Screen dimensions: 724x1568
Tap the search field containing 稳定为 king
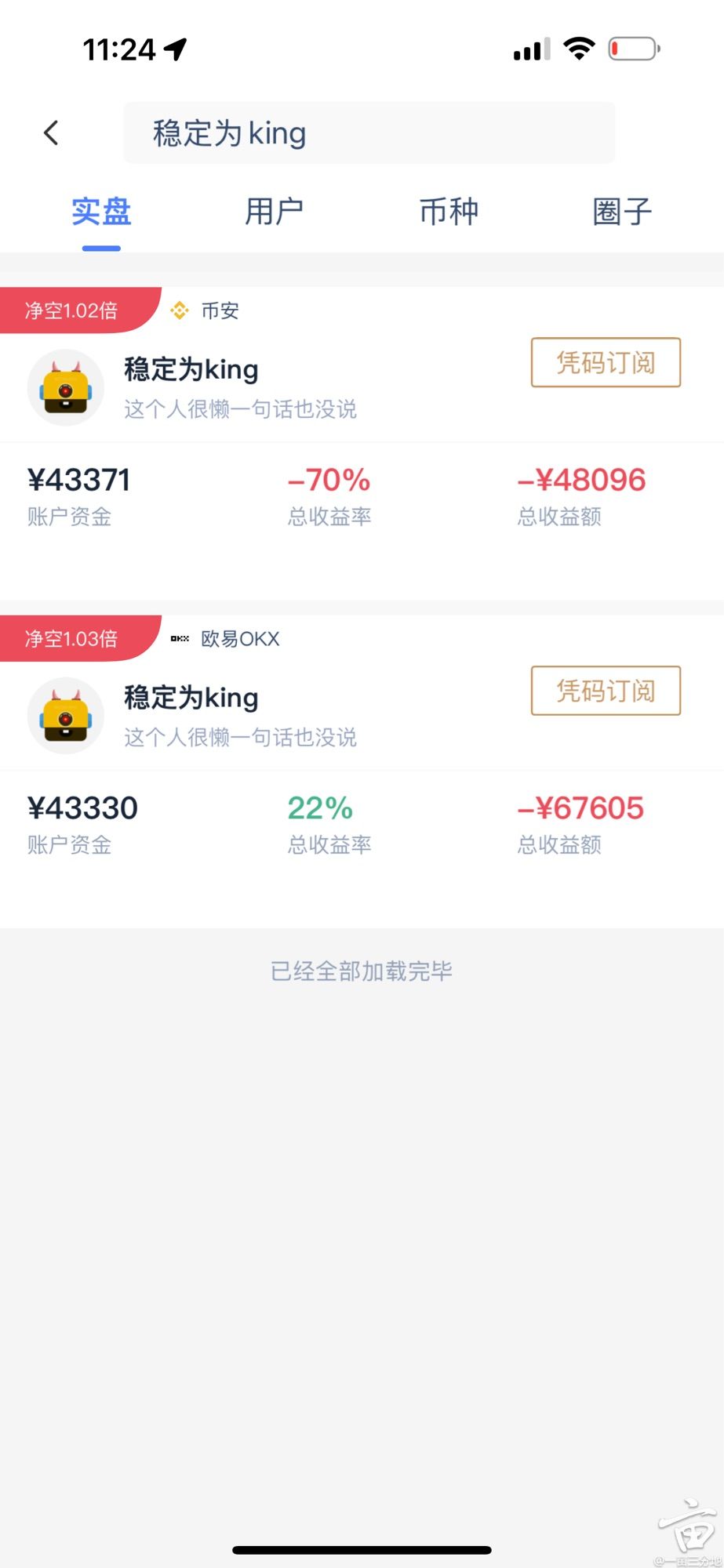coord(369,133)
